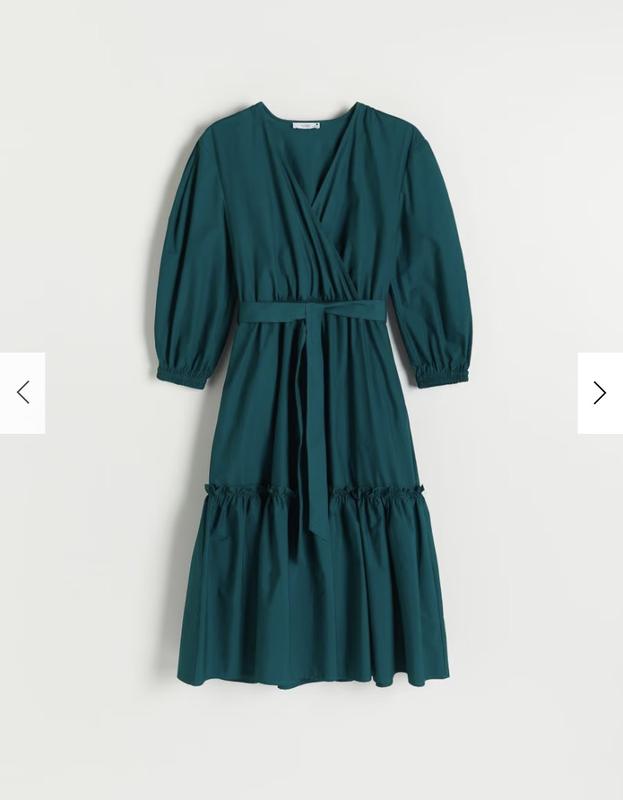Open the green dress photo
This screenshot has width=623, height=800.
click(x=310, y=400)
